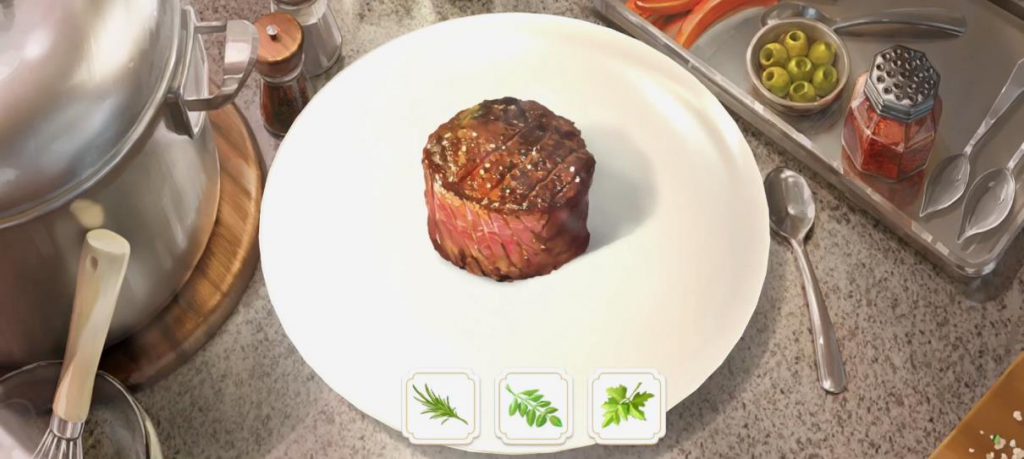Choose the rosemary sprig garnish option
The image size is (1024, 459).
440,406
